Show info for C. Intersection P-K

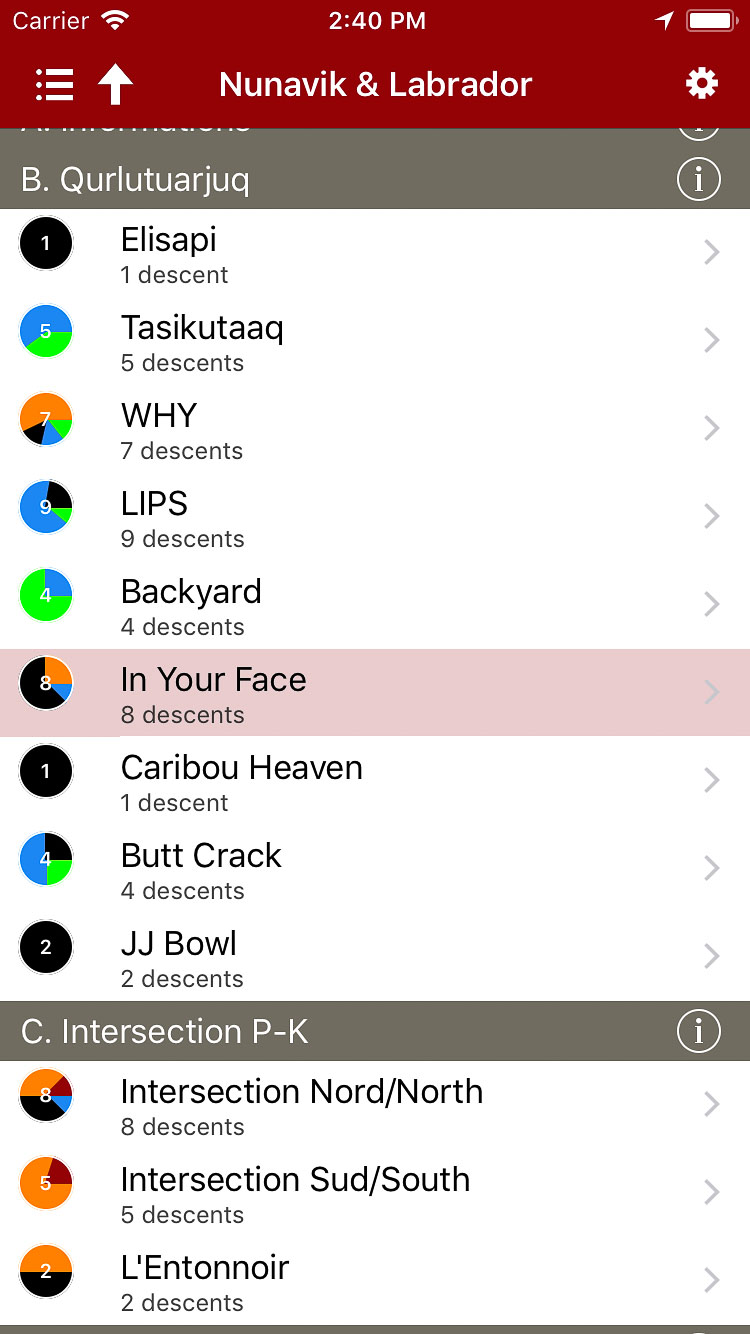pyautogui.click(x=698, y=1031)
